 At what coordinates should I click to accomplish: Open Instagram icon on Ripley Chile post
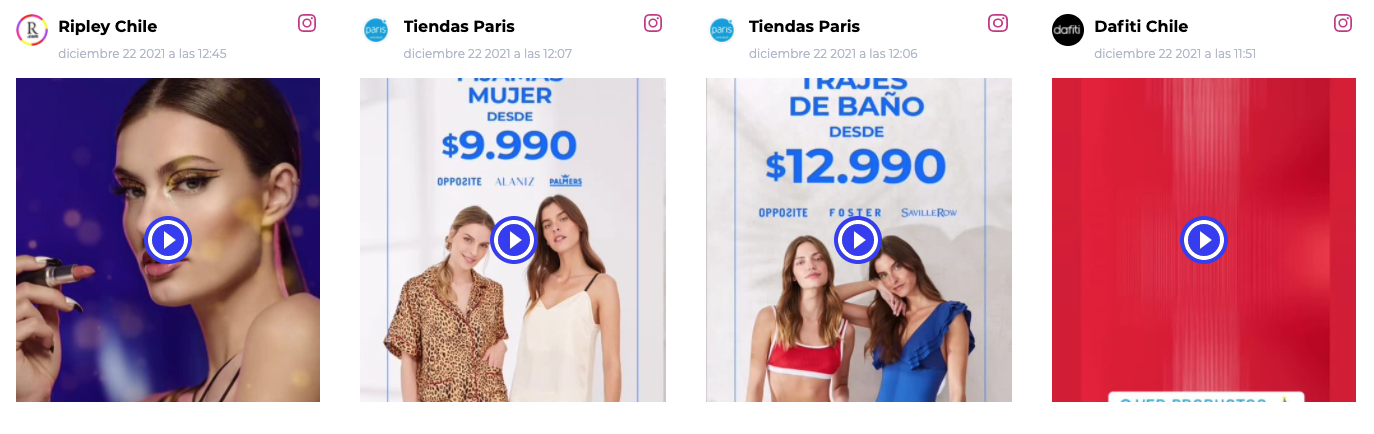[x=307, y=23]
